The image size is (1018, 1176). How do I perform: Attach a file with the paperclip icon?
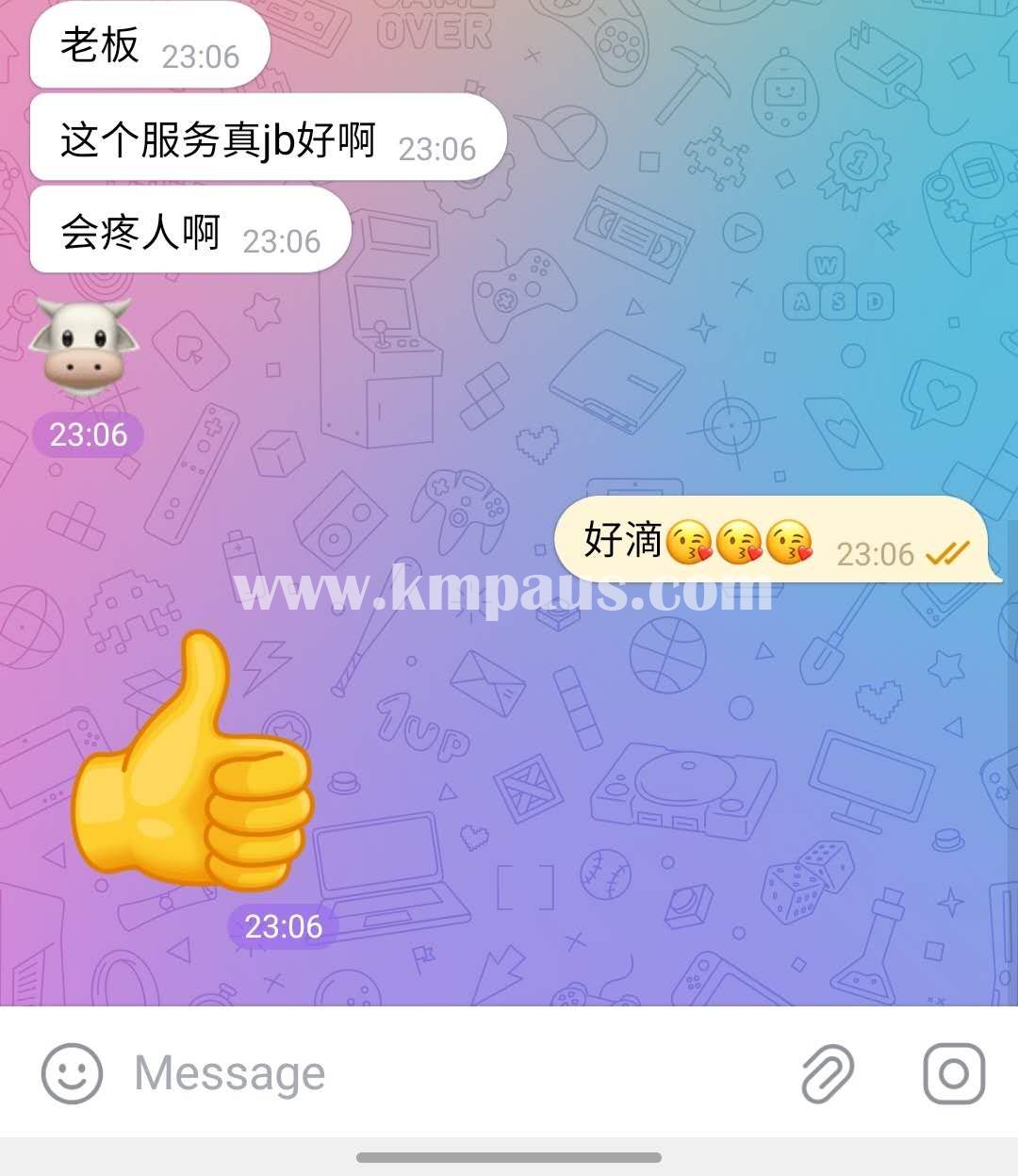pyautogui.click(x=828, y=1073)
